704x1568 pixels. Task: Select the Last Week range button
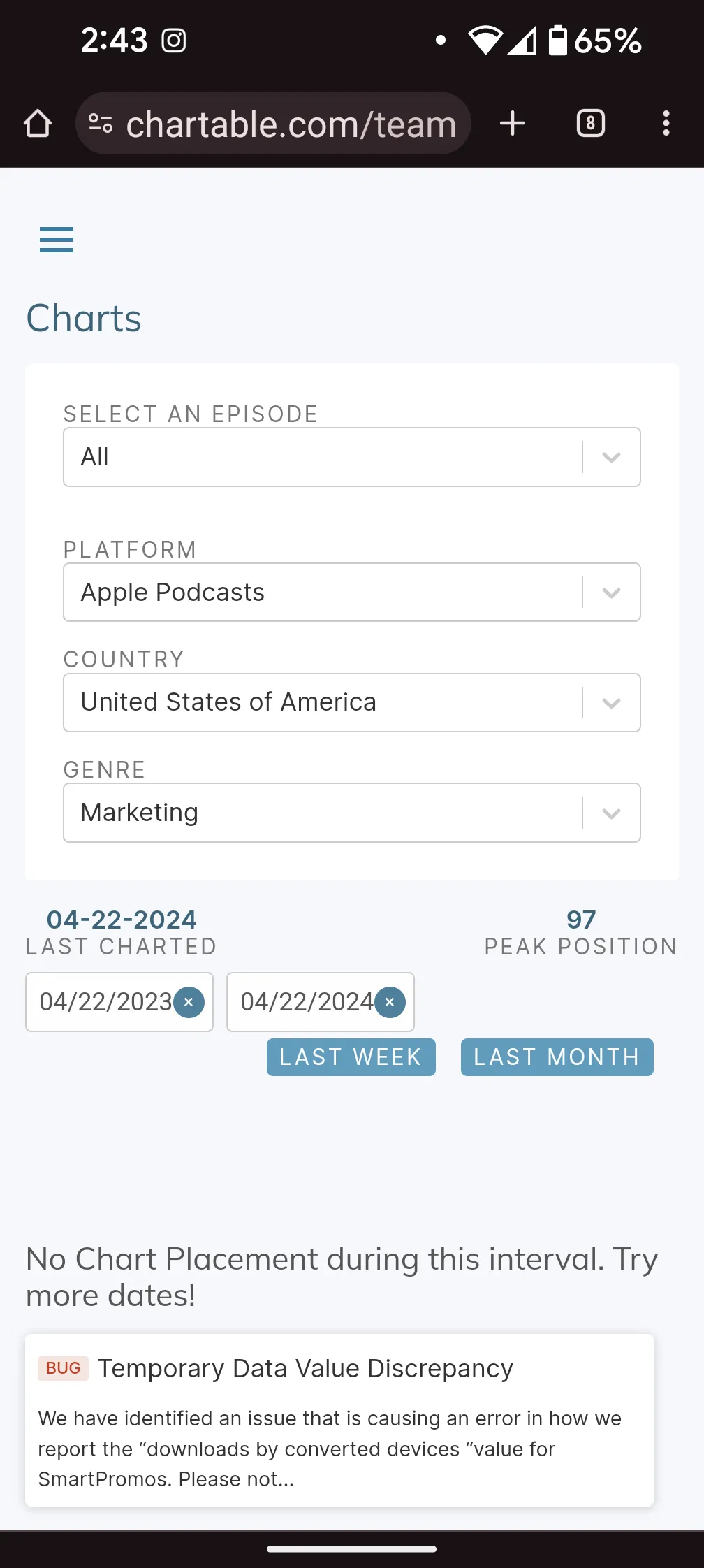(351, 1057)
